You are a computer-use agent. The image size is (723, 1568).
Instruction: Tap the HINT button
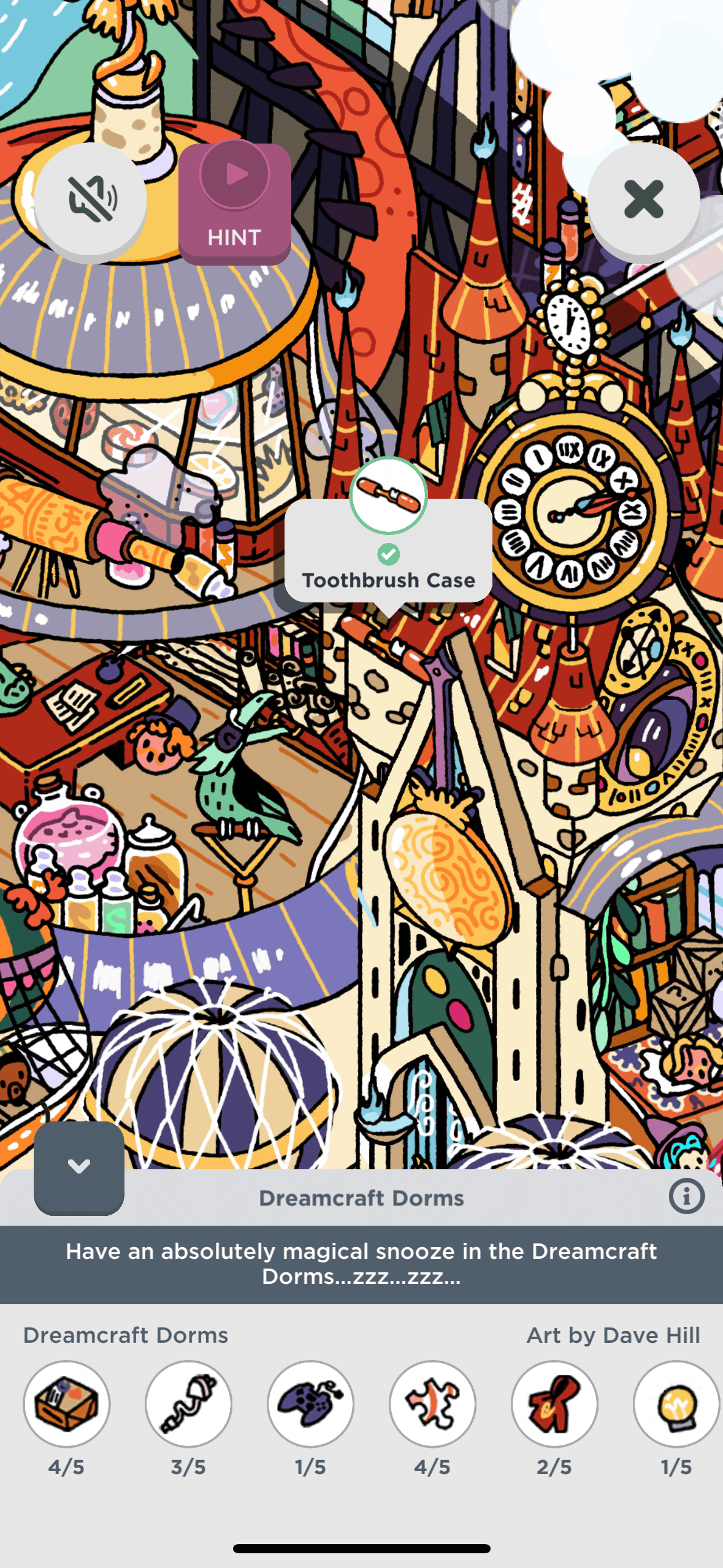pyautogui.click(x=235, y=203)
